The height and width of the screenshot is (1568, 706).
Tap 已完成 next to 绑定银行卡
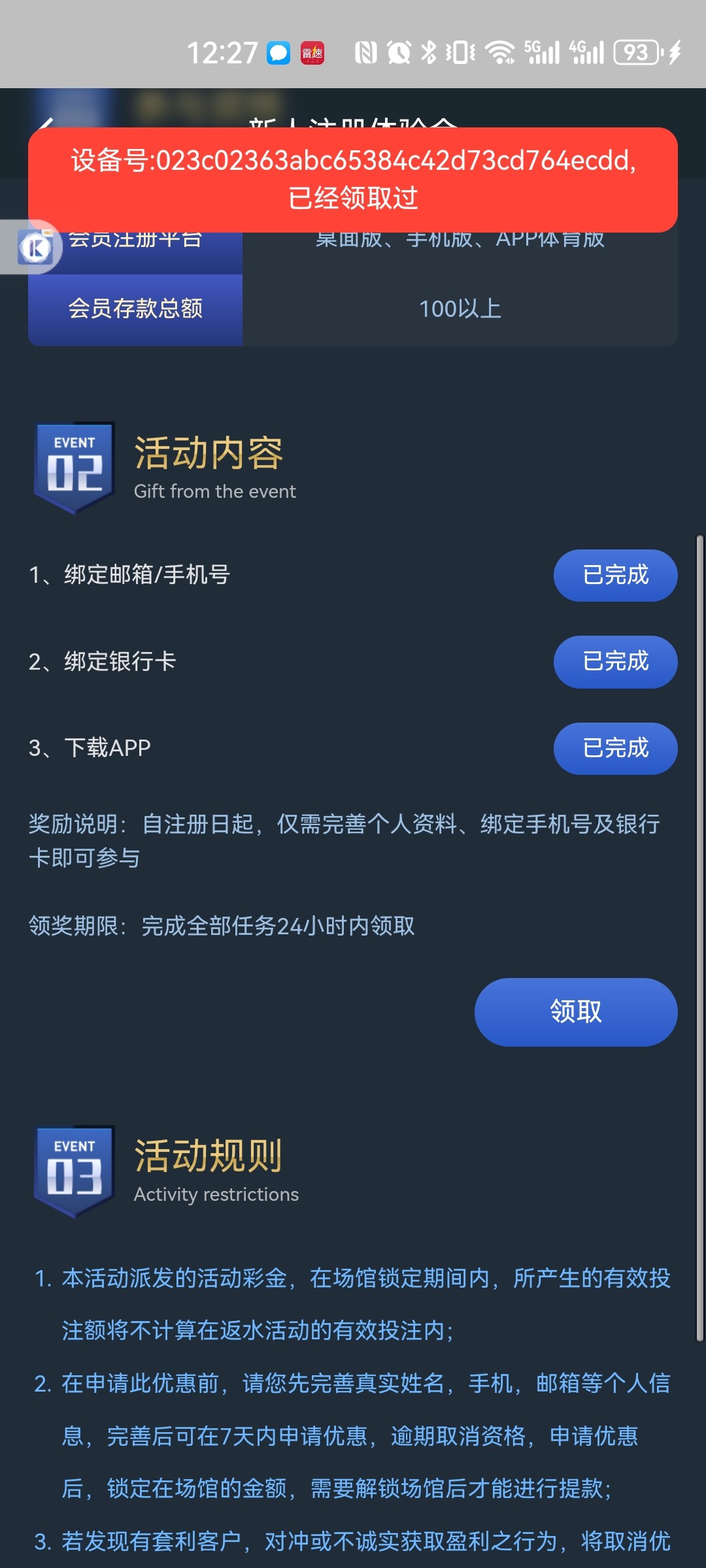pos(615,661)
